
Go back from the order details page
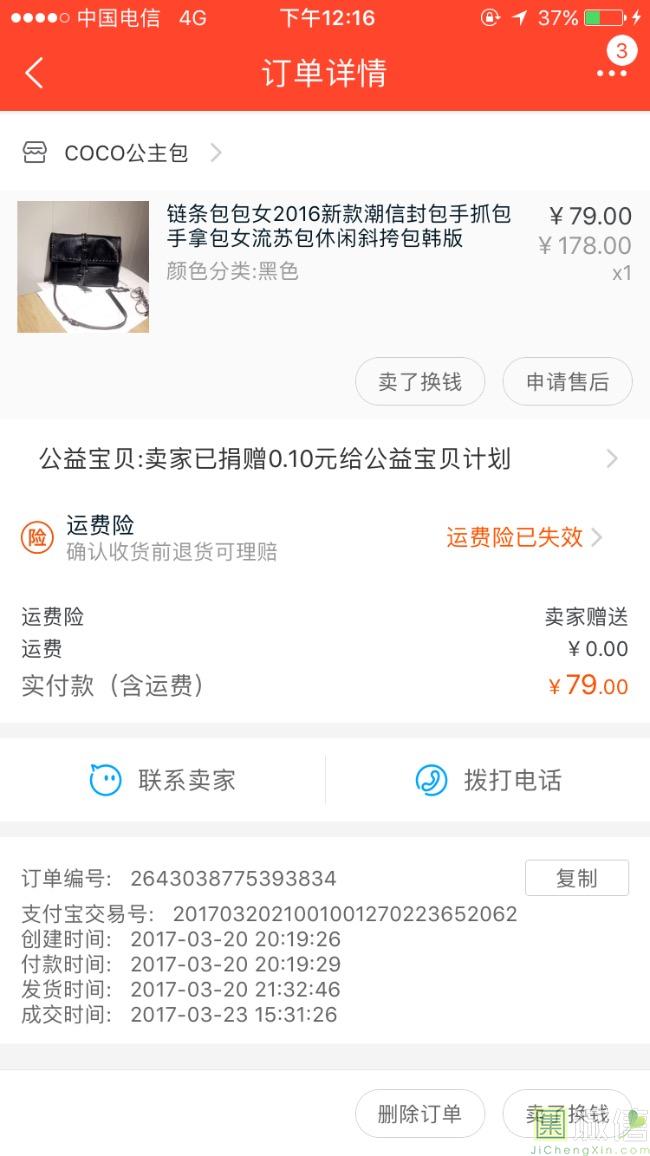click(35, 73)
